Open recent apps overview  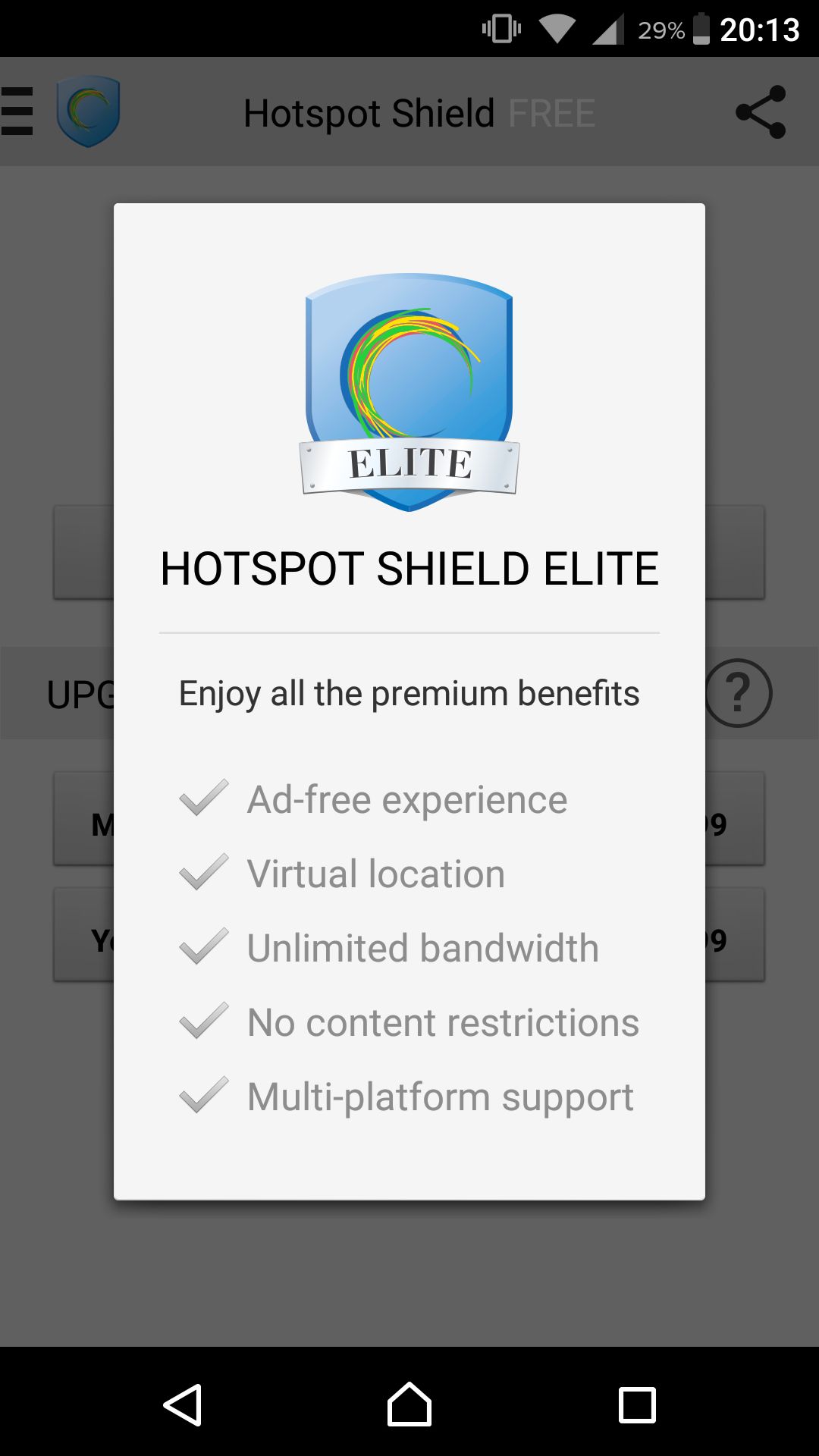637,1405
